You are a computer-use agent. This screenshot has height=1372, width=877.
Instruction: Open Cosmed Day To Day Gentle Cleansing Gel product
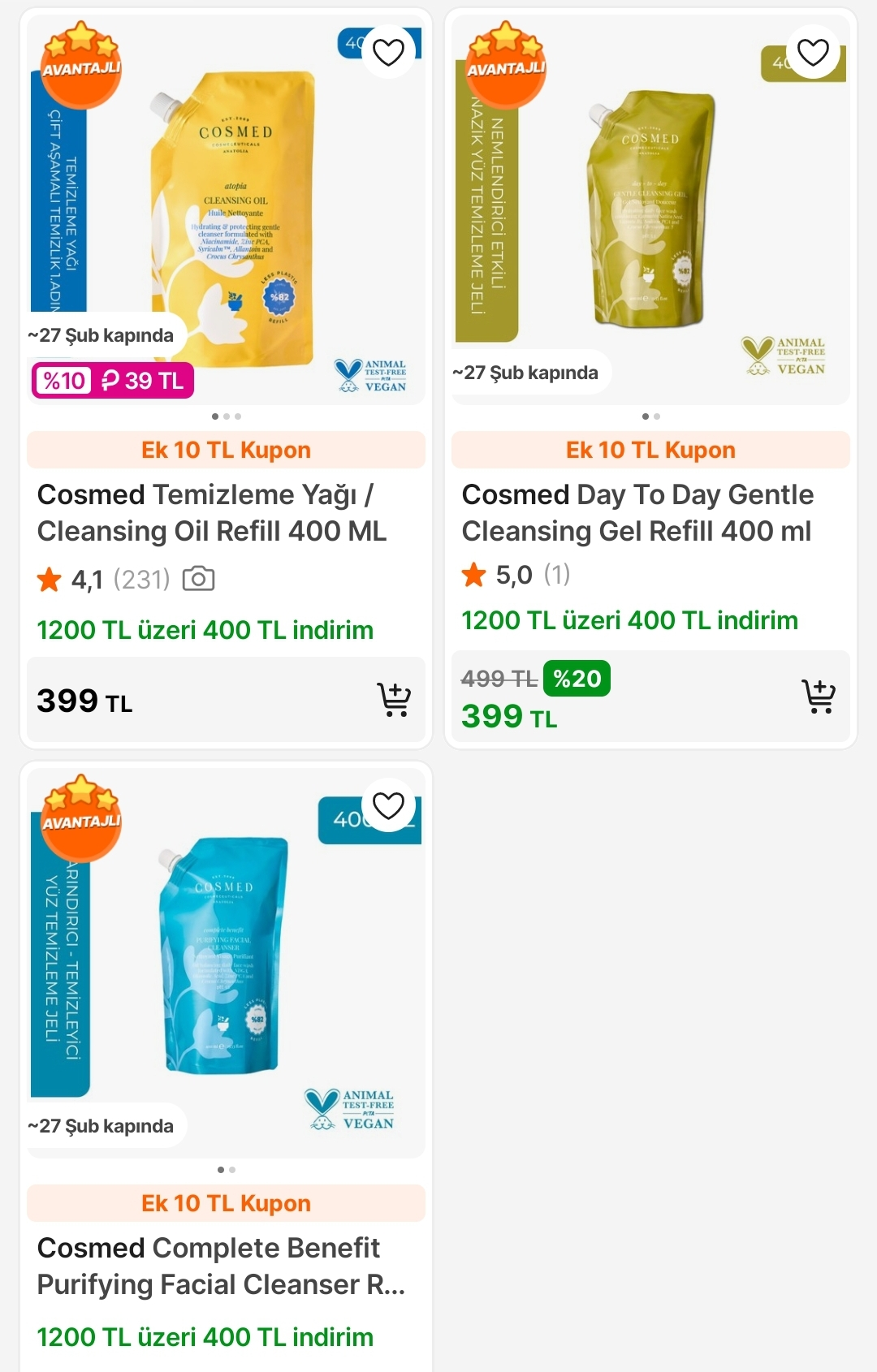637,512
